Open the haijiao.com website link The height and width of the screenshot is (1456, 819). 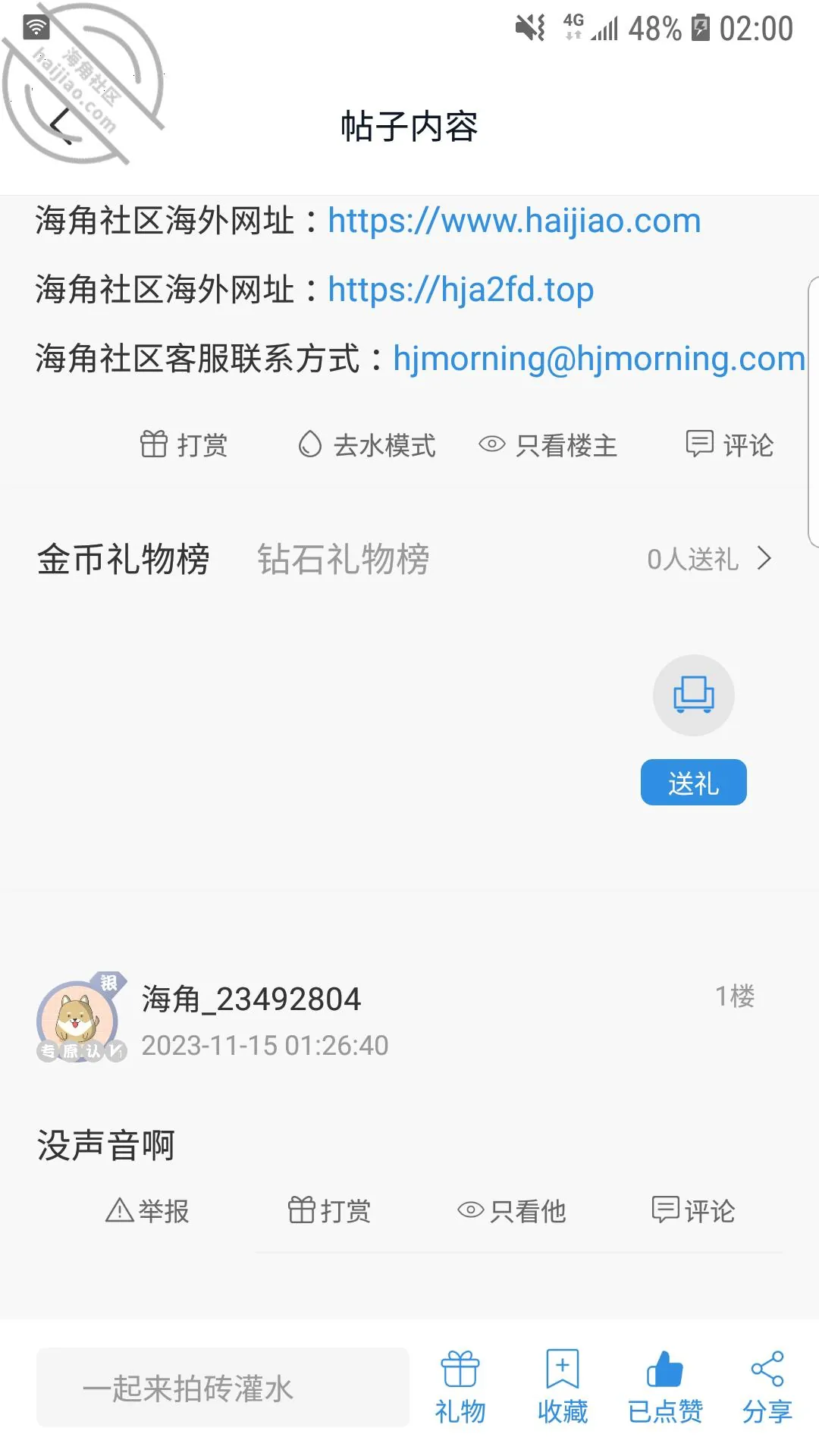pos(514,221)
